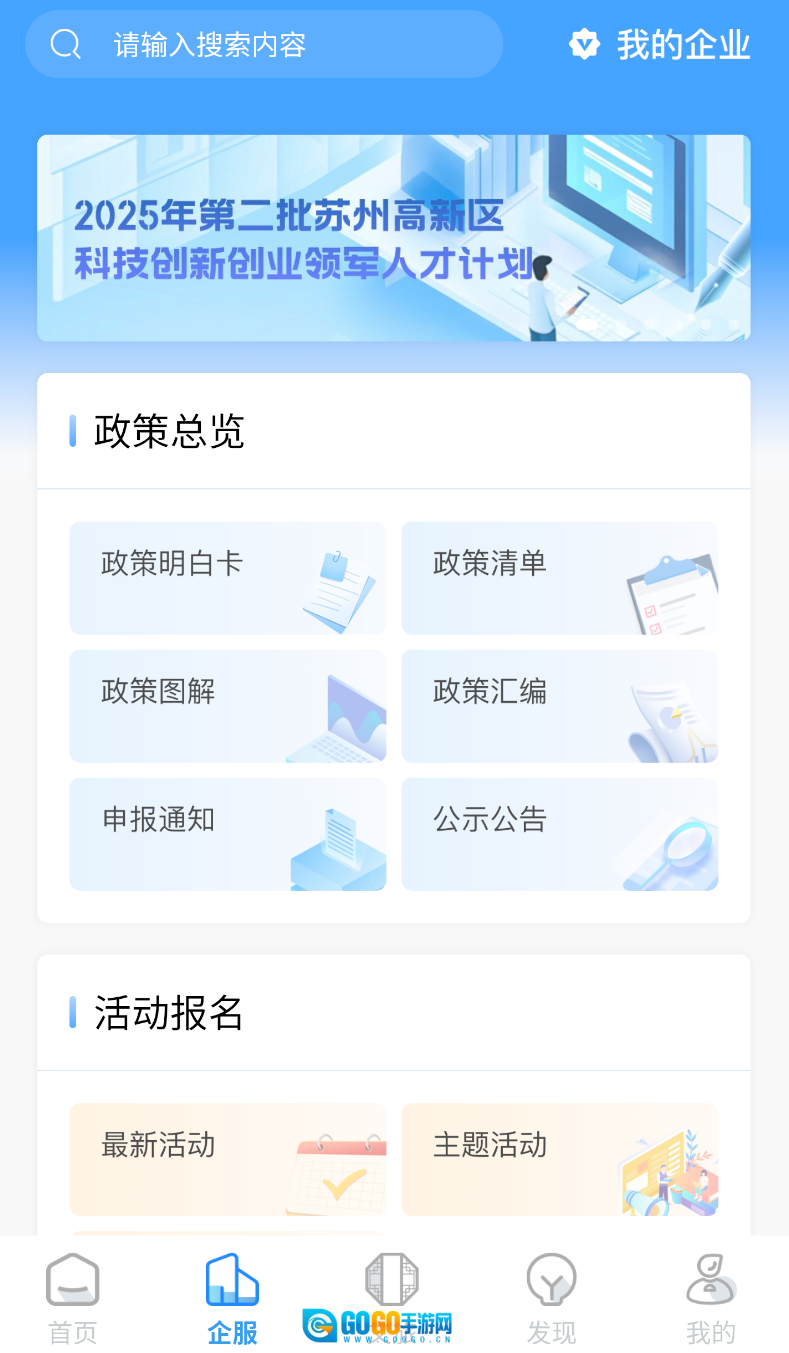Viewport: 789px width, 1353px height.
Task: Open the 活动报名 section header
Action: coord(167,1013)
